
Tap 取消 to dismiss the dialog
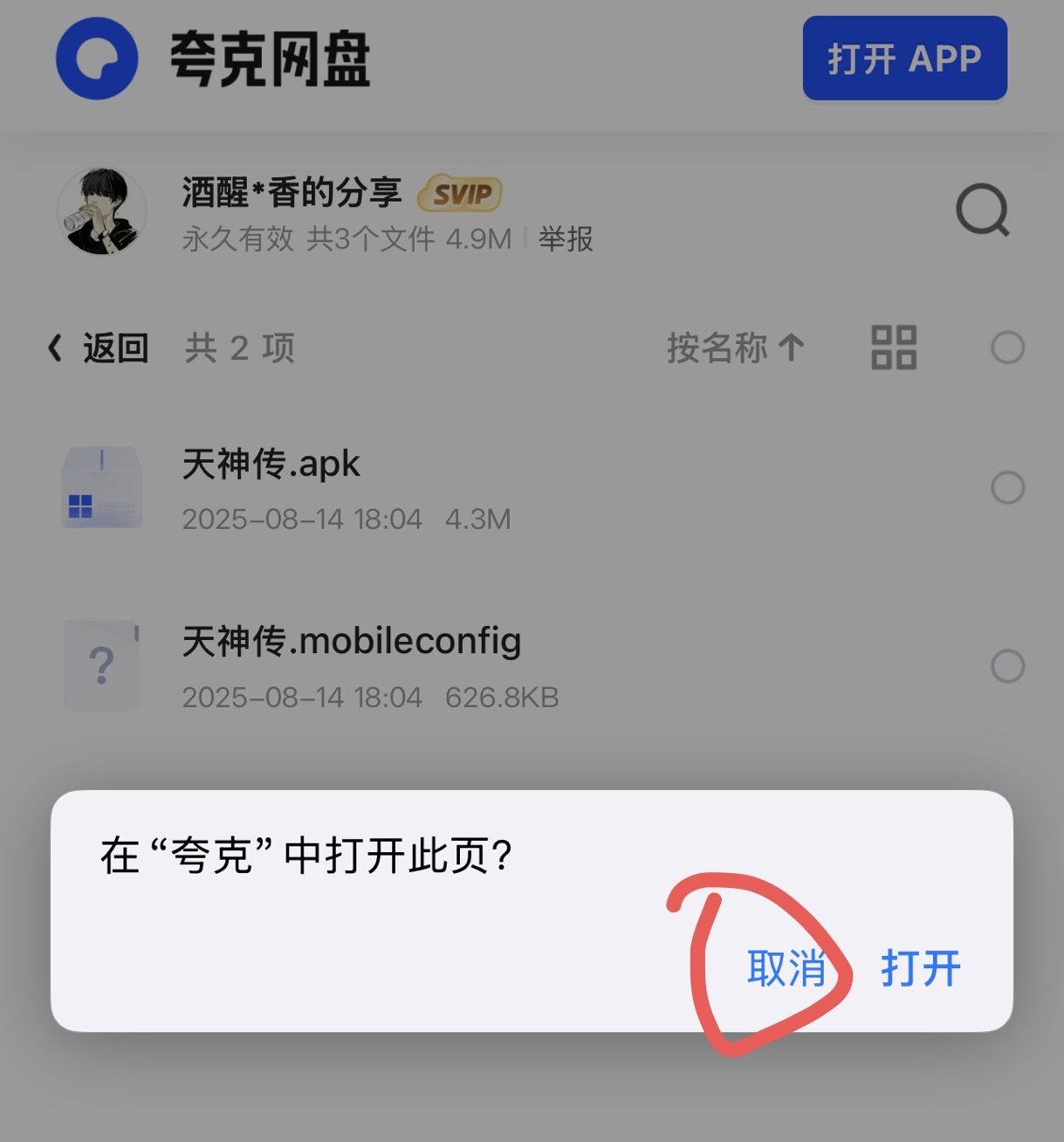click(786, 968)
